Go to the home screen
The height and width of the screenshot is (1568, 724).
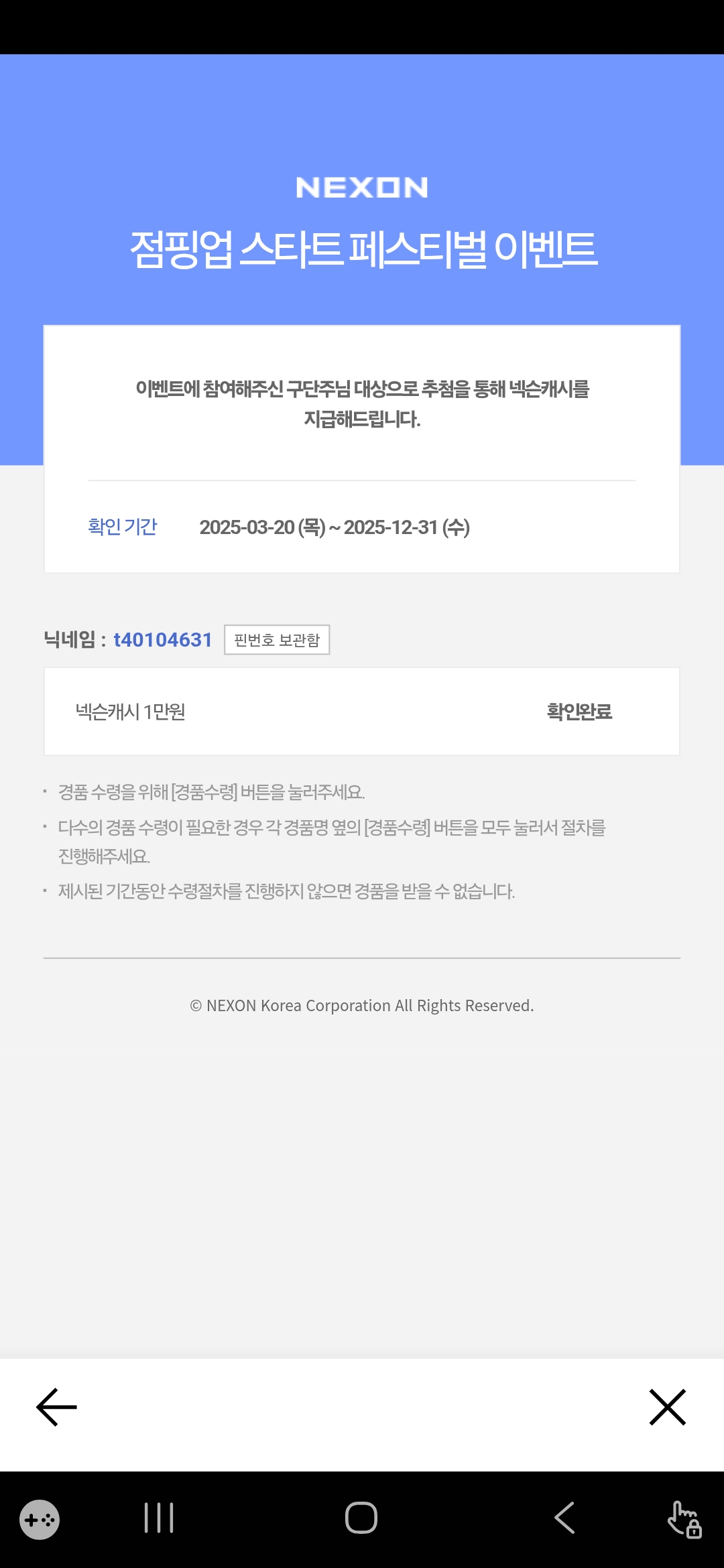[361, 1518]
